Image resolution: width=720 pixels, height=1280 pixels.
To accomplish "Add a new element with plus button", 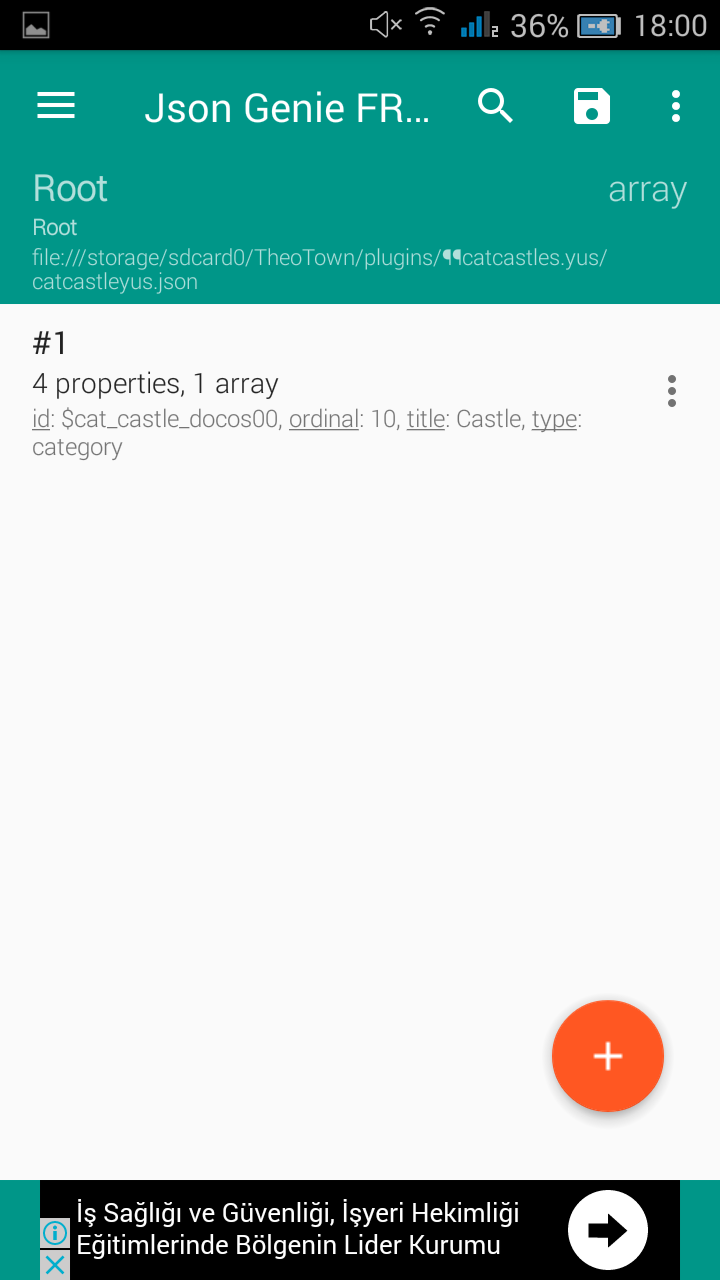I will (608, 1056).
